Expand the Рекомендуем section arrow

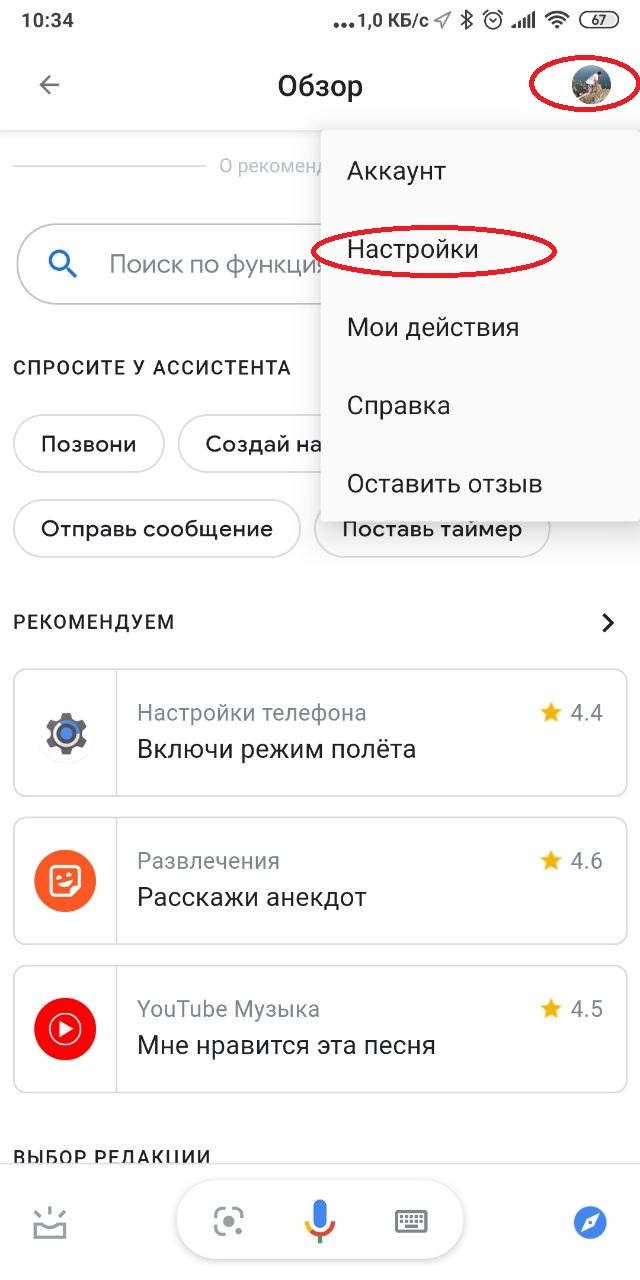pyautogui.click(x=607, y=622)
